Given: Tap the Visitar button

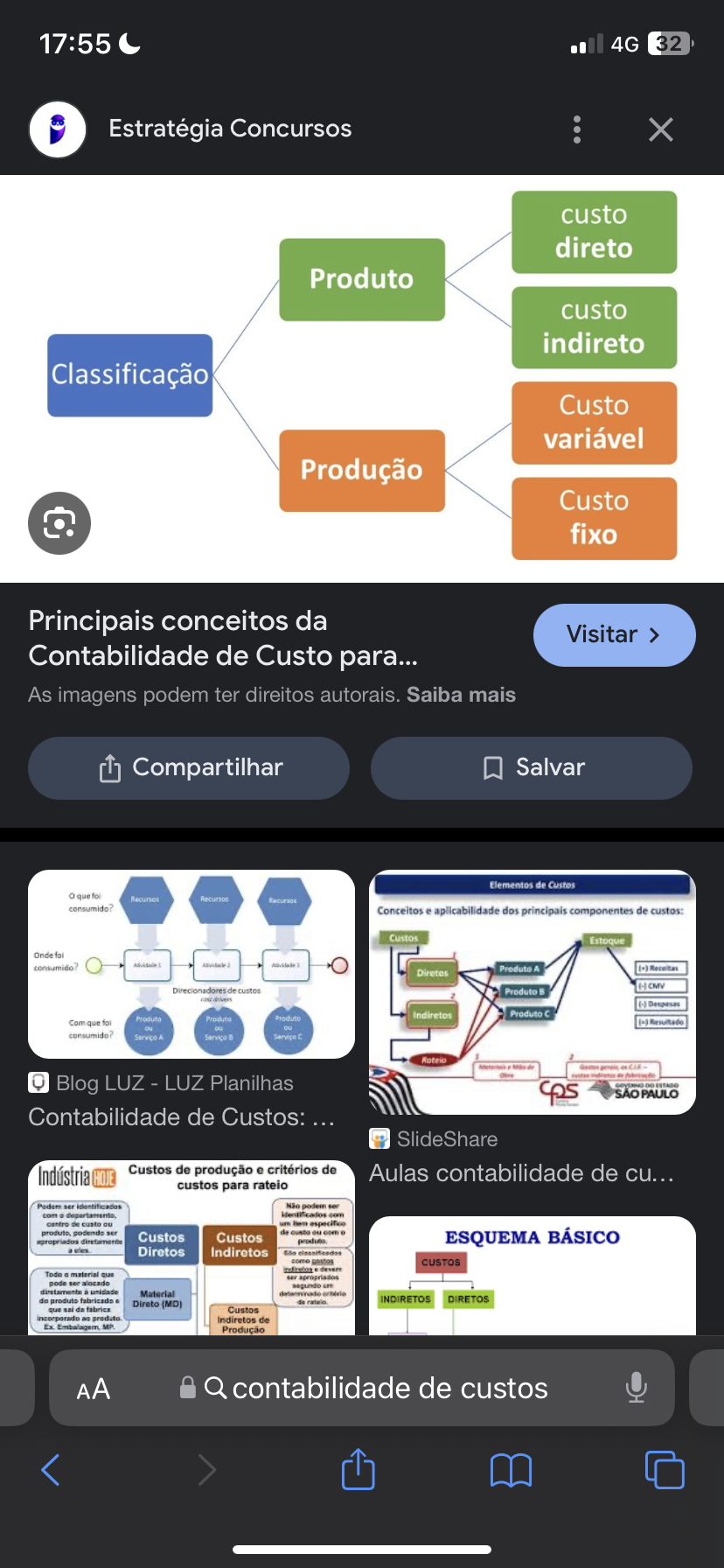Looking at the screenshot, I should pyautogui.click(x=614, y=634).
